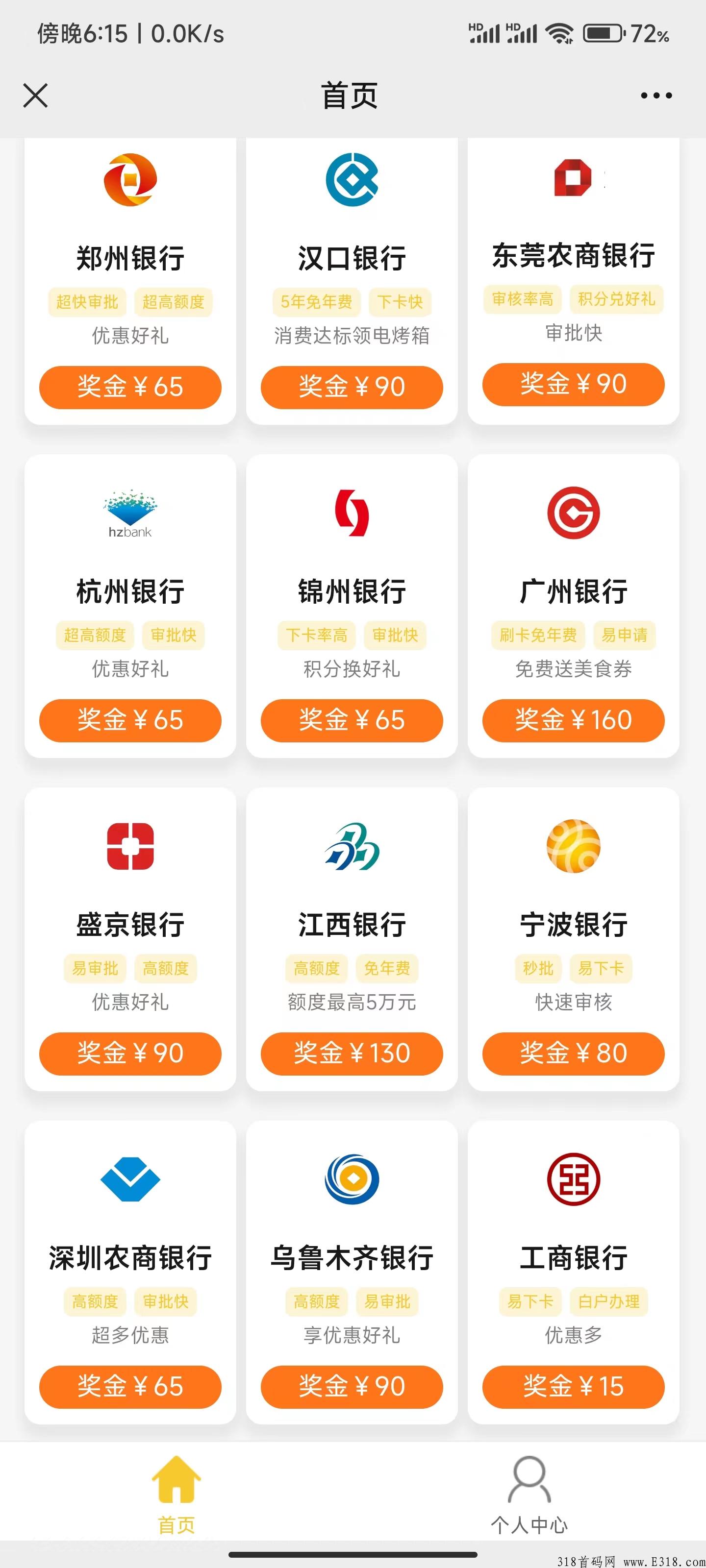This screenshot has width=706, height=1568.
Task: Click the Ningbo Bank (宁波银行) logo
Action: click(573, 848)
